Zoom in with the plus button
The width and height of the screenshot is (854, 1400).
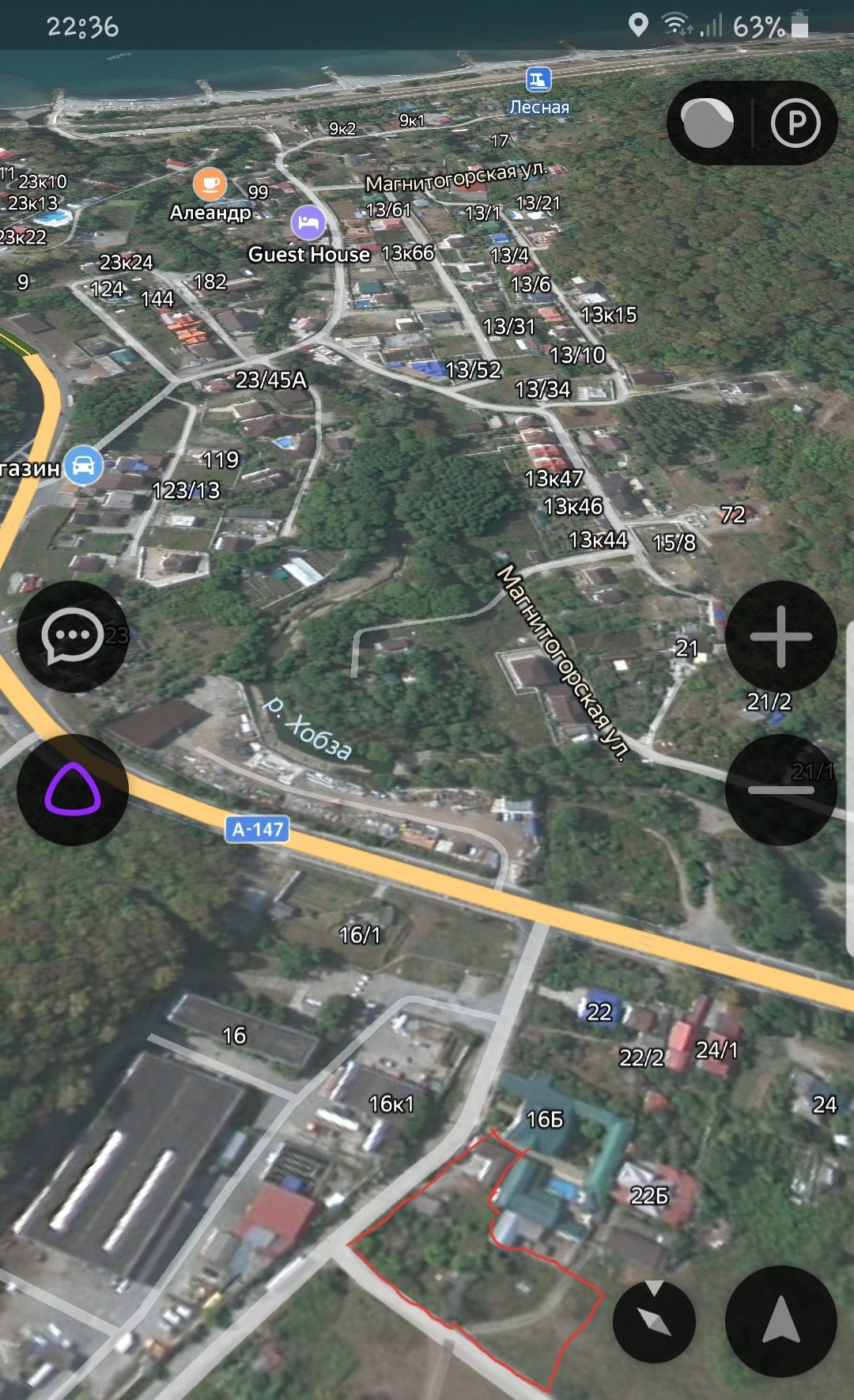780,637
